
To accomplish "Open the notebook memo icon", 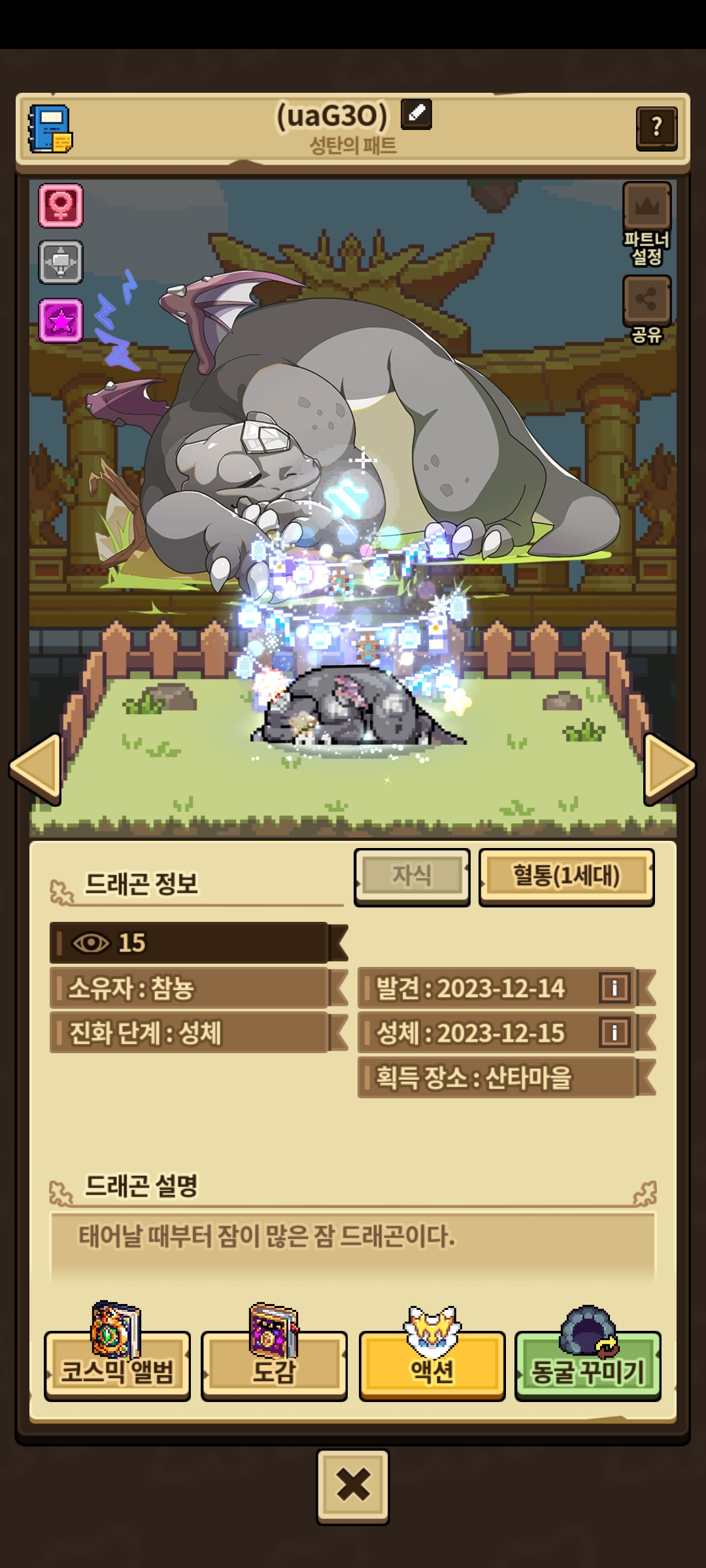I will pos(50,129).
